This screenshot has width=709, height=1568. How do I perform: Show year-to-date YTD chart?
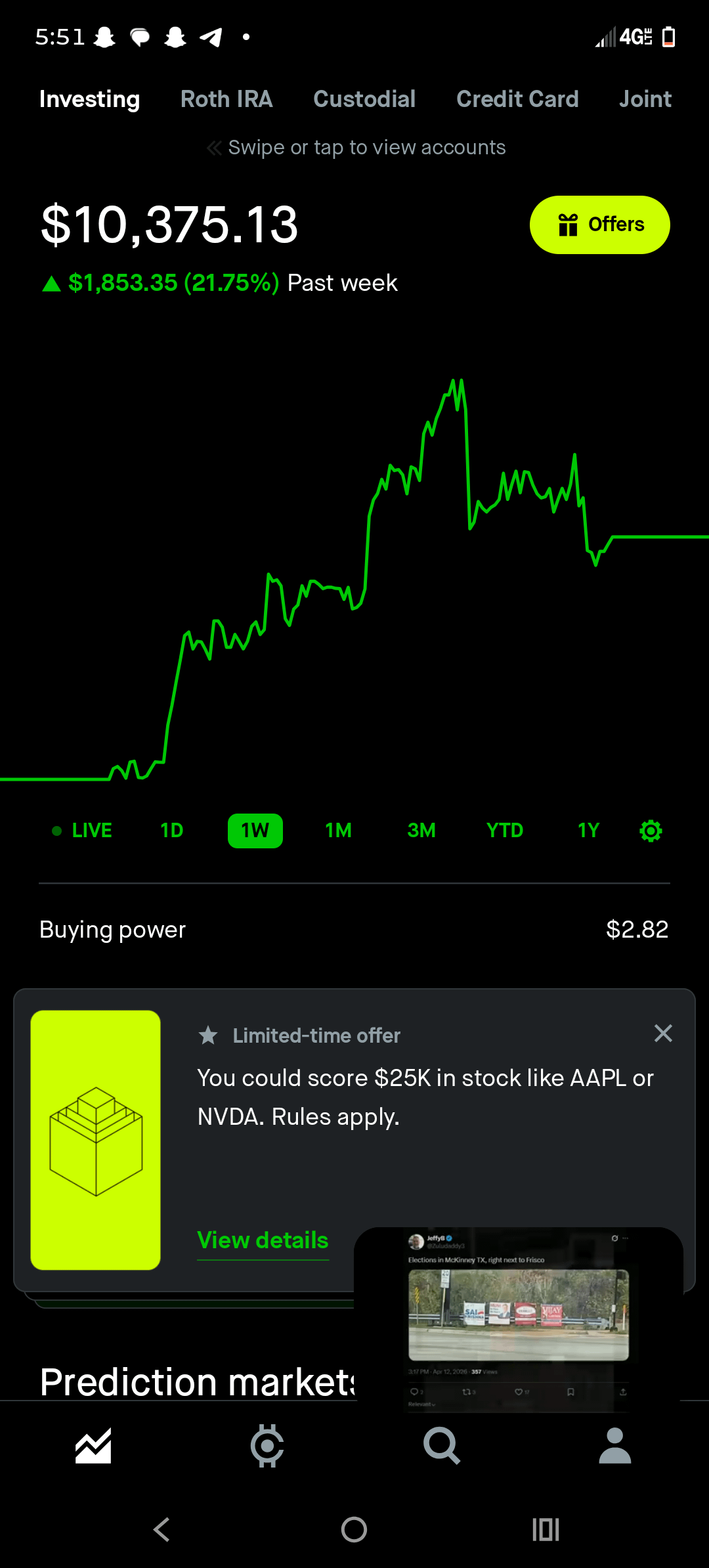[x=505, y=831]
